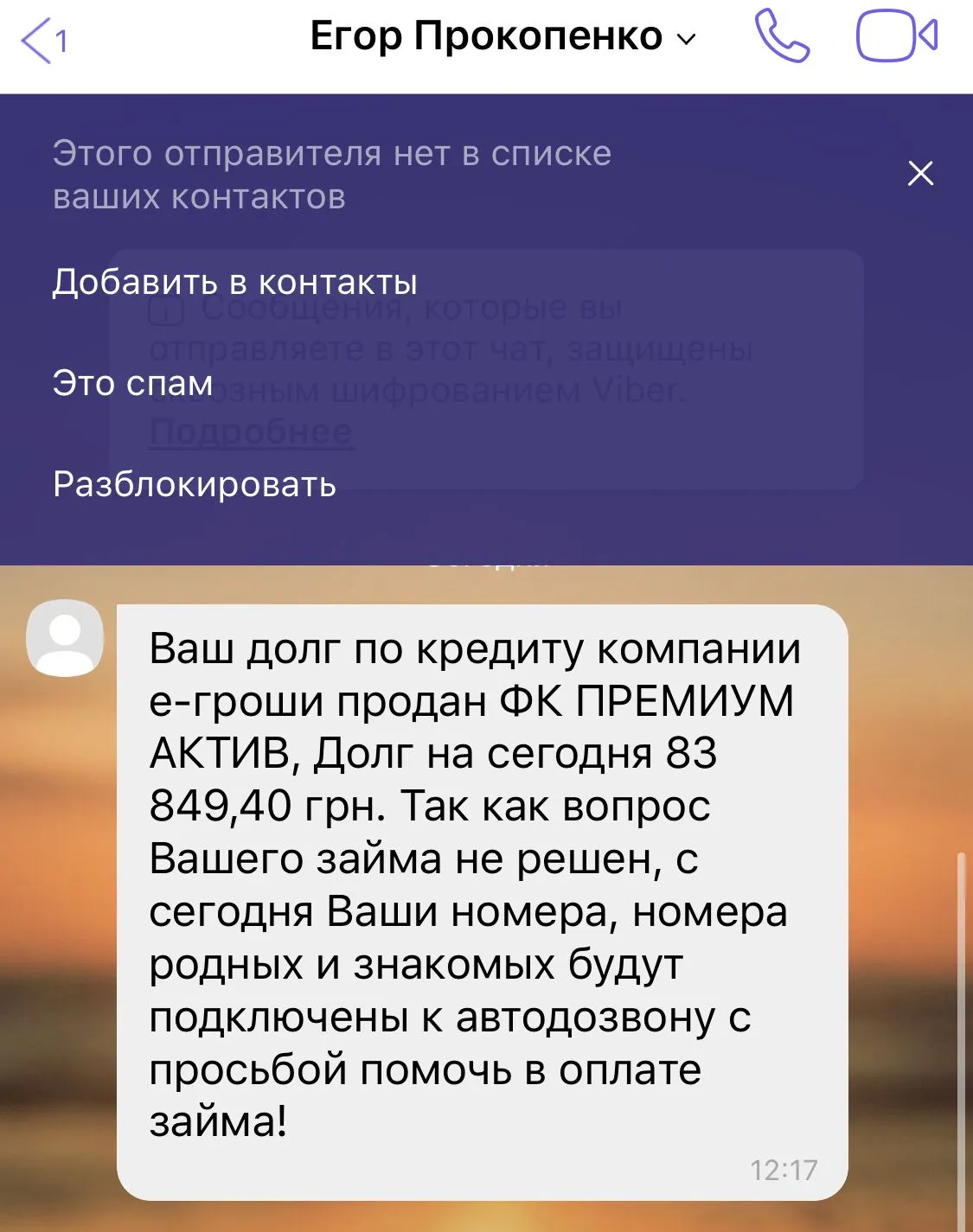The width and height of the screenshot is (973, 1232).
Task: Dismiss the unknown sender banner
Action: (920, 174)
